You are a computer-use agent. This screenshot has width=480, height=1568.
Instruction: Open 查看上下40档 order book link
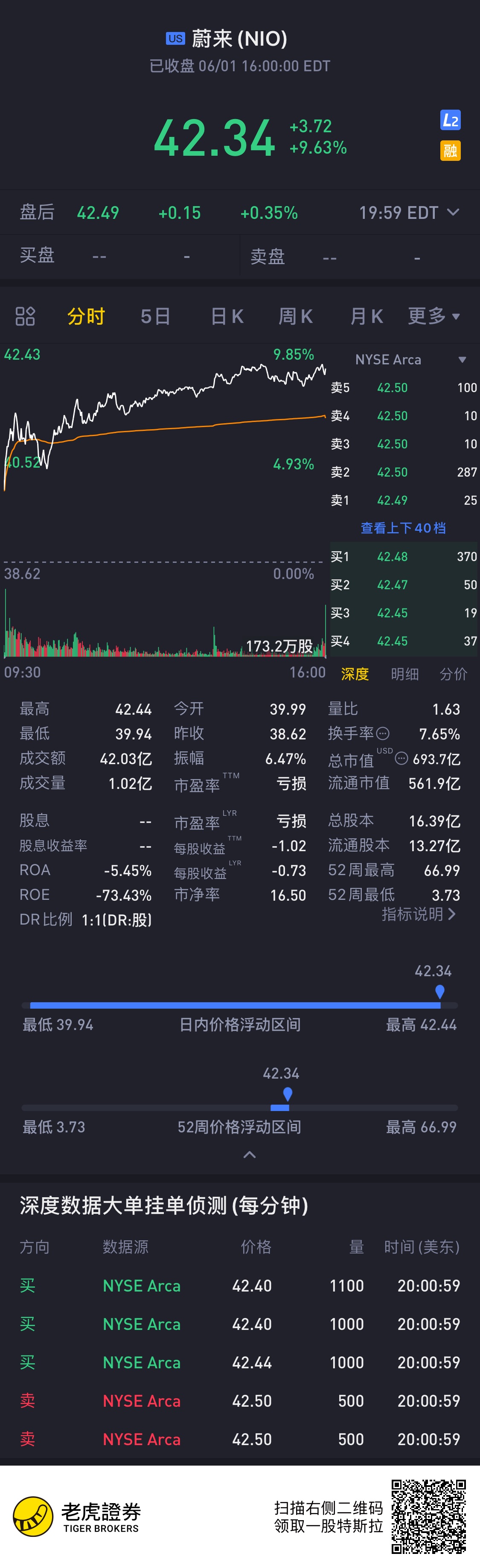tap(403, 528)
